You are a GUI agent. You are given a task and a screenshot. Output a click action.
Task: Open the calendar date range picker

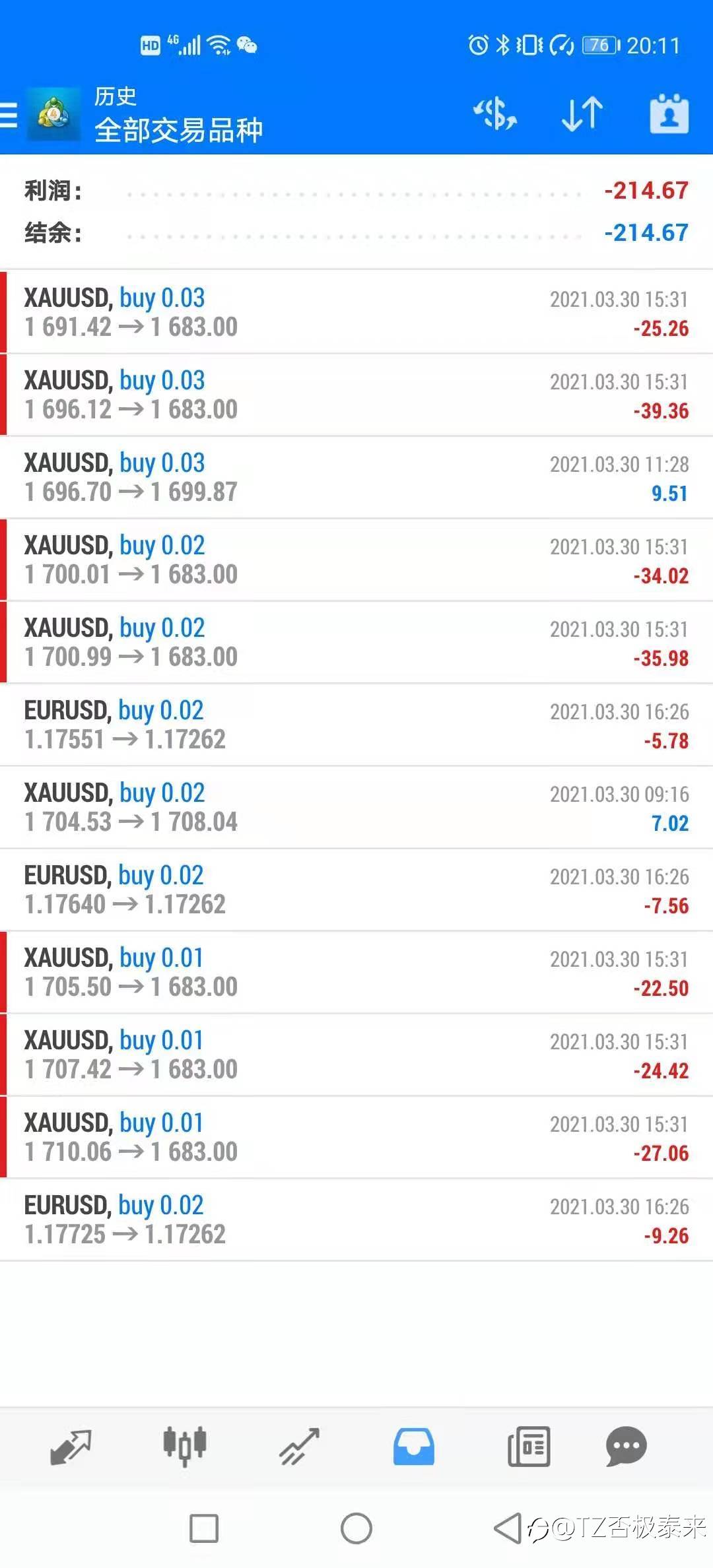[x=669, y=114]
